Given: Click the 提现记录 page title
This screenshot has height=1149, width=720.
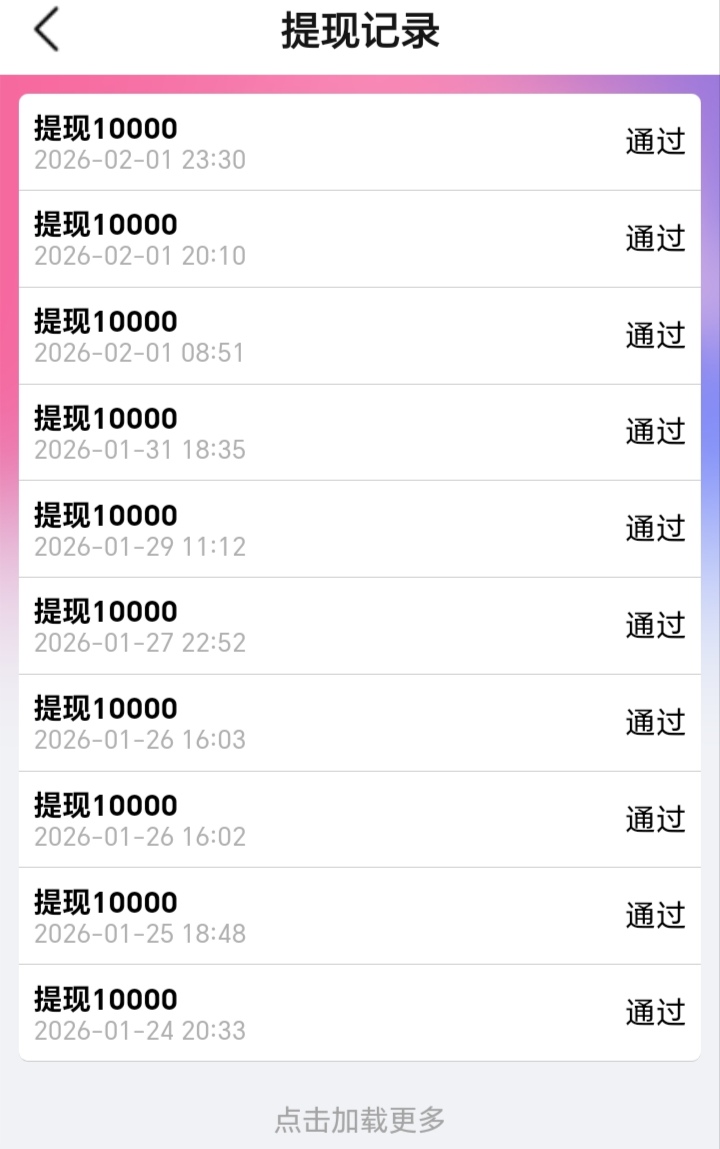Looking at the screenshot, I should pos(360,30).
